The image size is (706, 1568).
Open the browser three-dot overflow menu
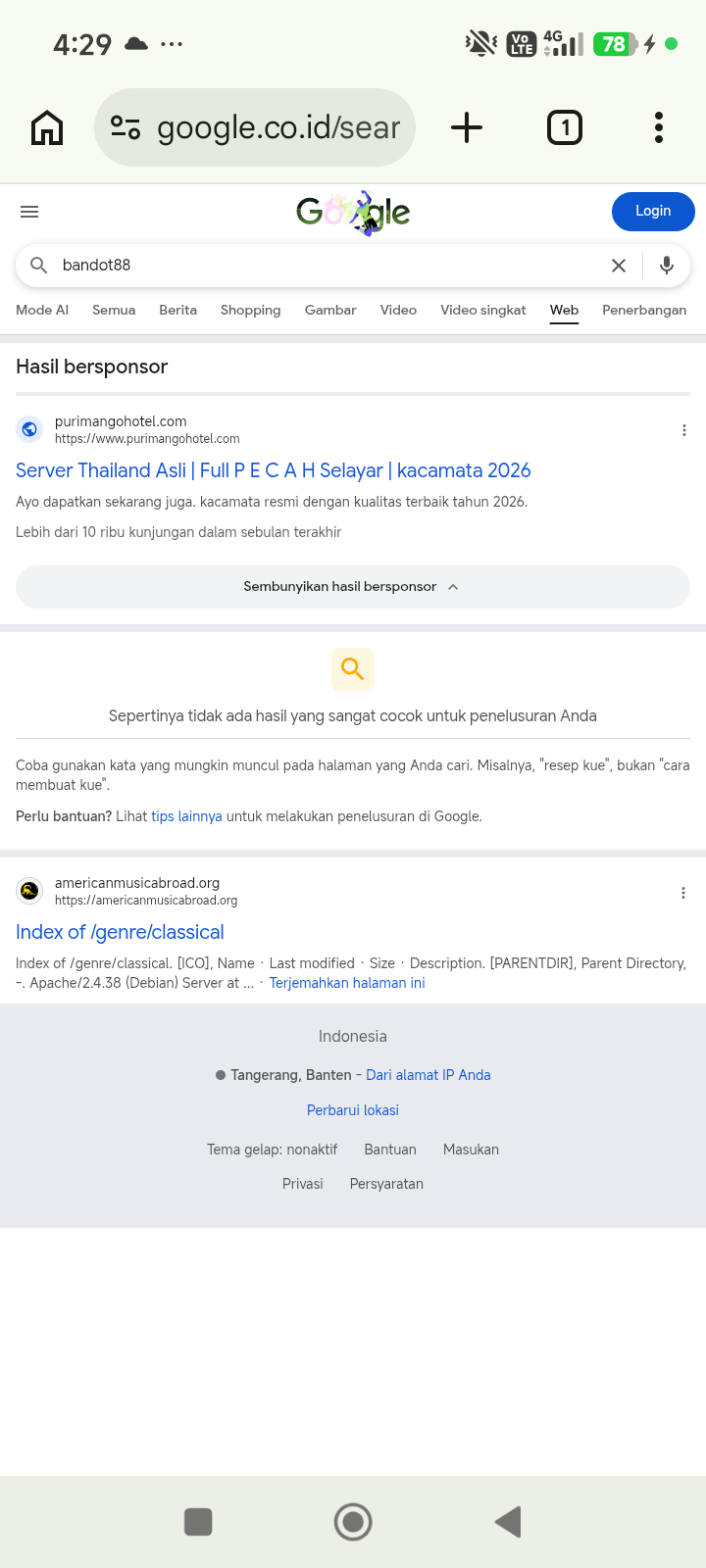coord(659,127)
